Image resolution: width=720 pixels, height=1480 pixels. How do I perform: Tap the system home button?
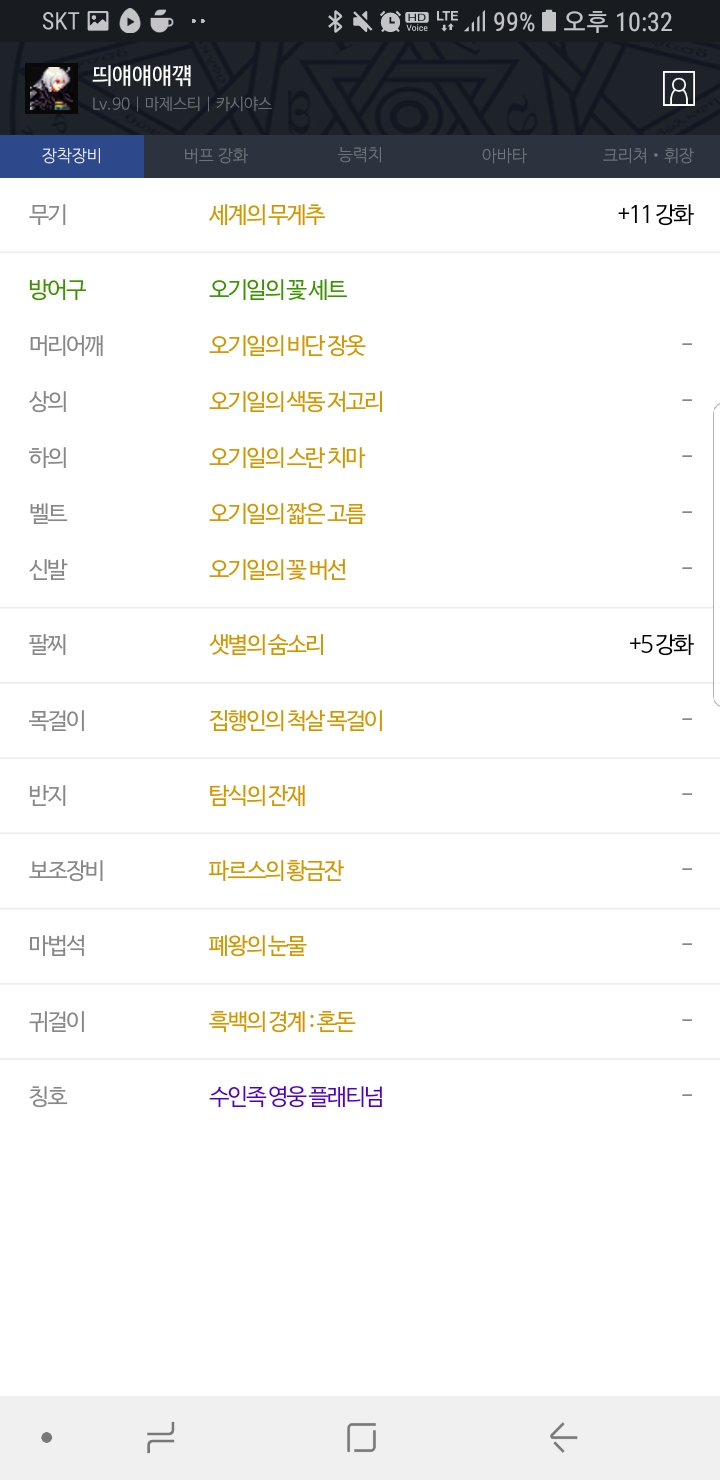[x=361, y=1438]
